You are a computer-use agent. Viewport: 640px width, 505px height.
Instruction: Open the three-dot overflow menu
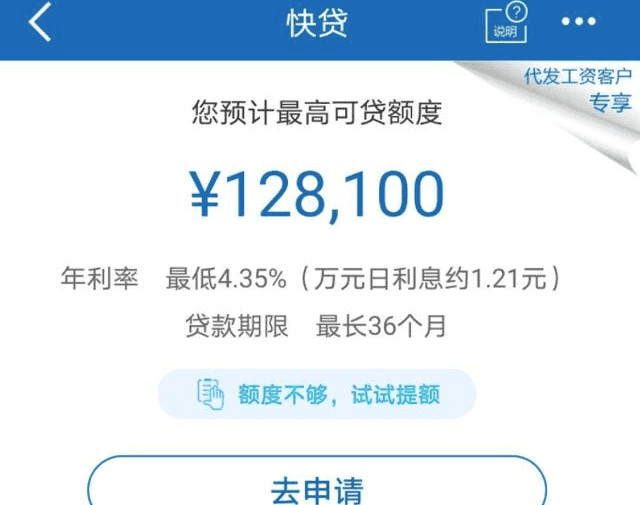(x=578, y=22)
